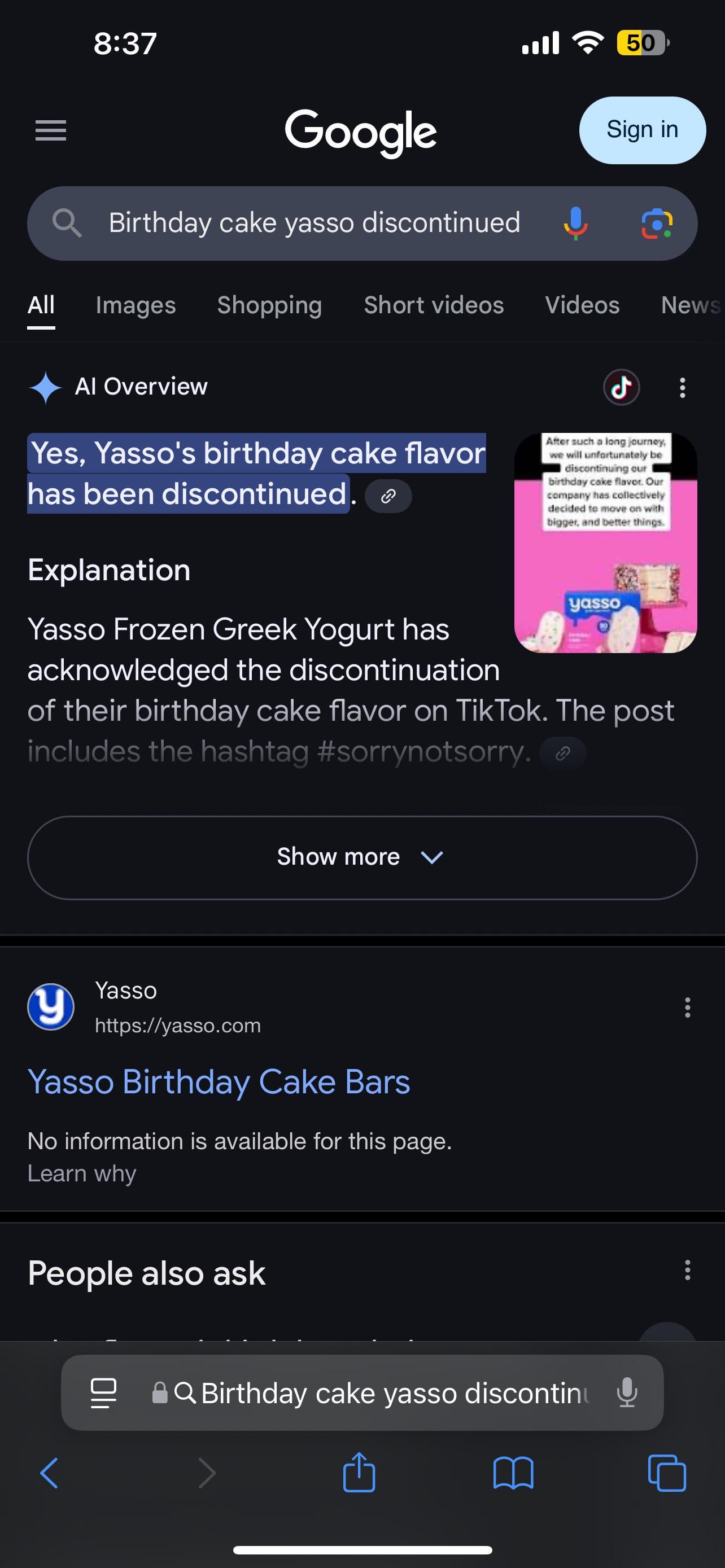Switch to the Shopping tab
The width and height of the screenshot is (725, 1568).
click(x=270, y=305)
